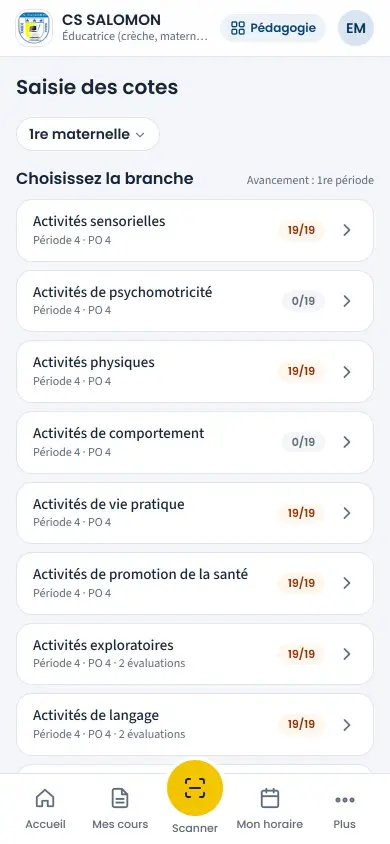Expand the 1re maternelle class dropdown
This screenshot has height=844, width=390.
[x=88, y=134]
